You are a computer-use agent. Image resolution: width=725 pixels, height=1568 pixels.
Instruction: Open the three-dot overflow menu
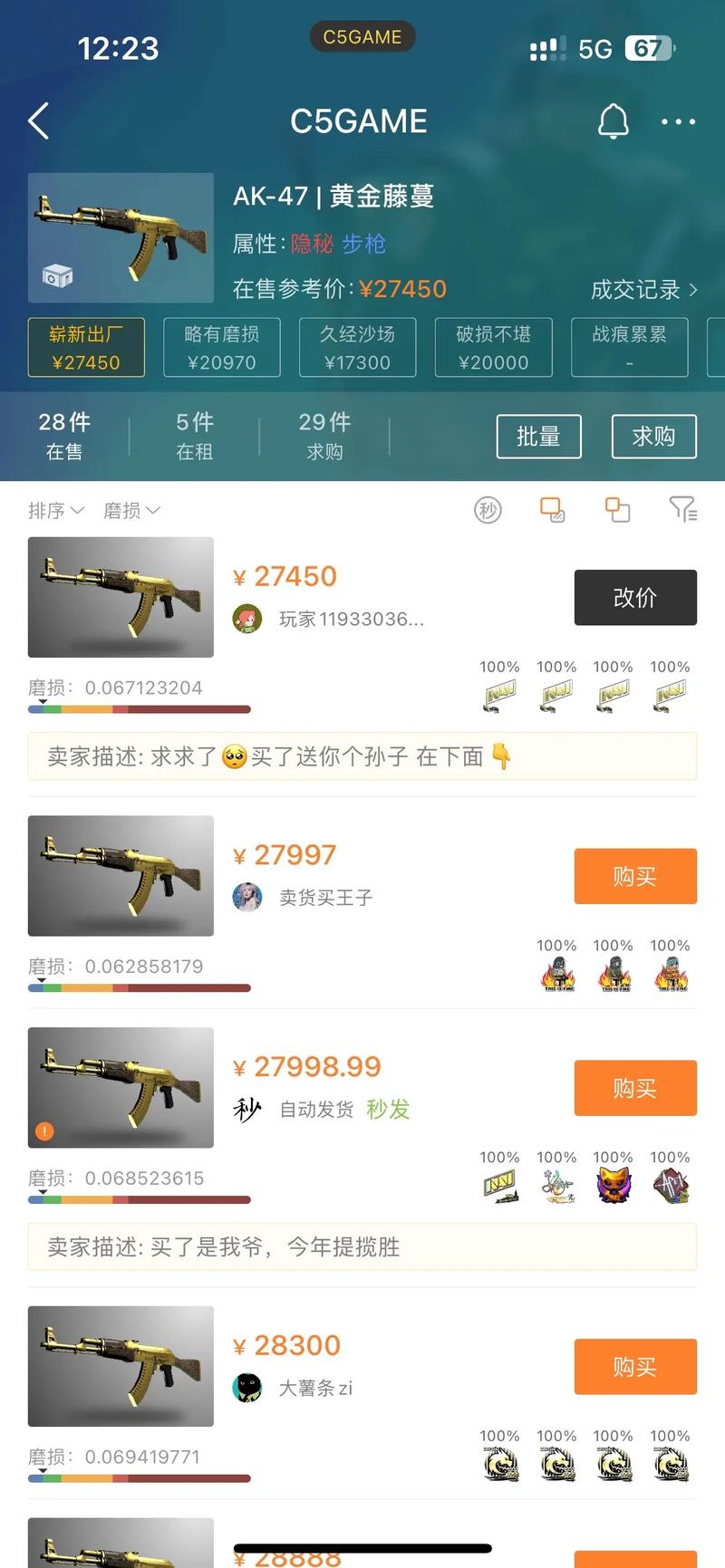pos(678,121)
